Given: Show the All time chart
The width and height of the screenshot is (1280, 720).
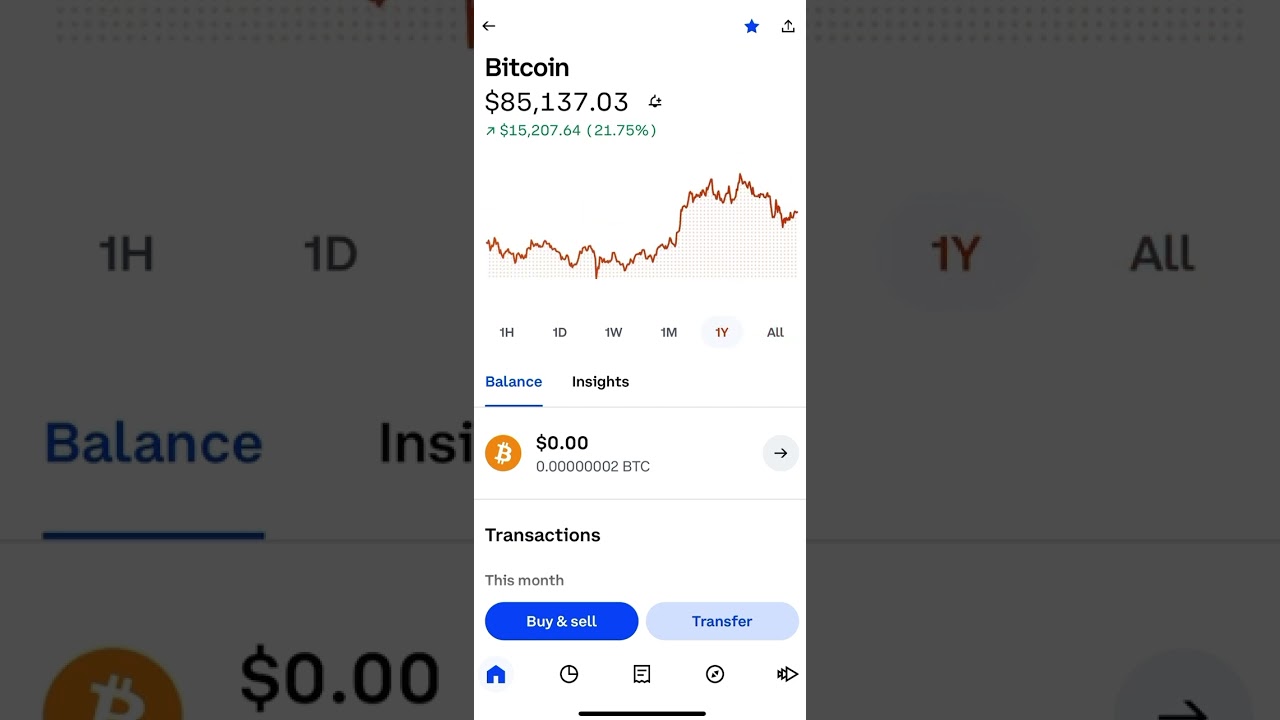Looking at the screenshot, I should click(x=775, y=332).
